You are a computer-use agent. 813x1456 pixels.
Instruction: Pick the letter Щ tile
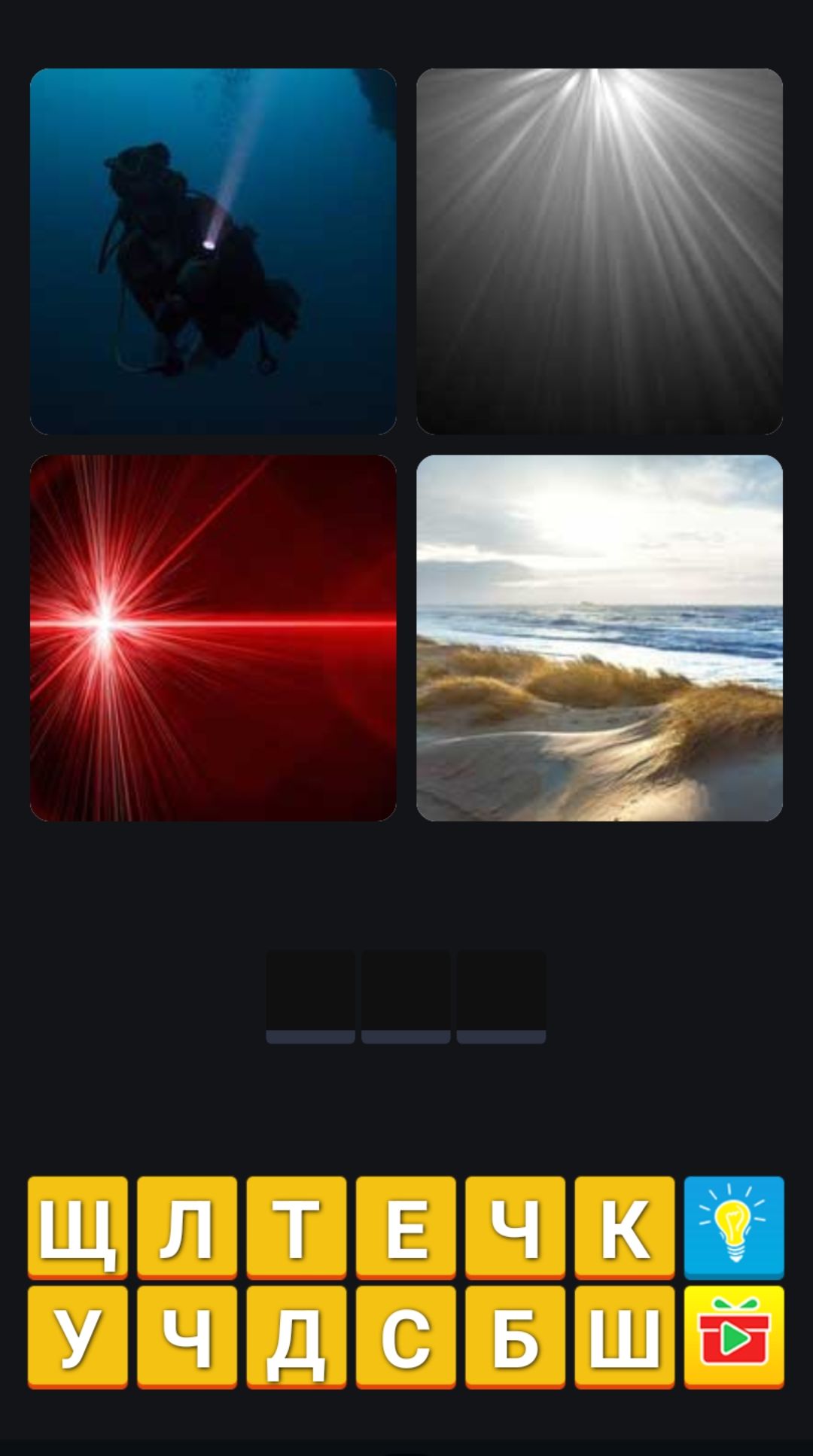(78, 1227)
